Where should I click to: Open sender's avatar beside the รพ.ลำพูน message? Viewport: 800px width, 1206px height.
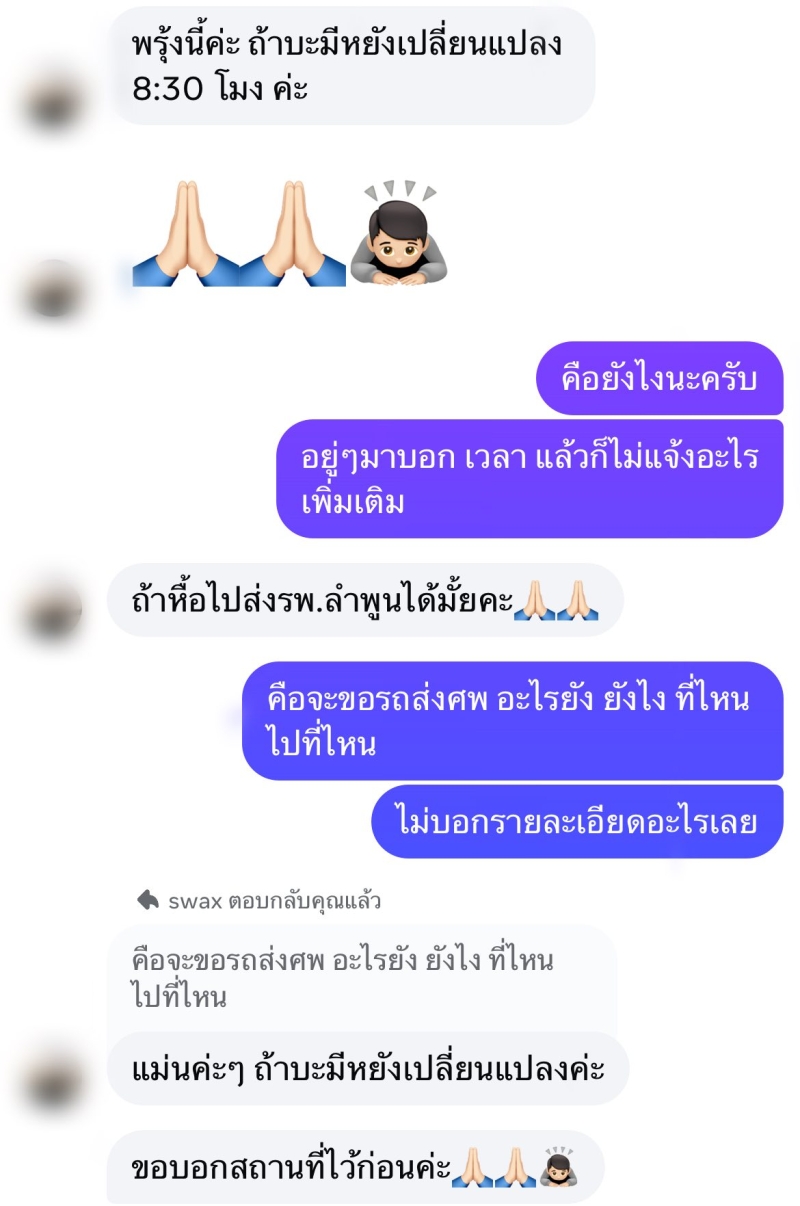(53, 612)
